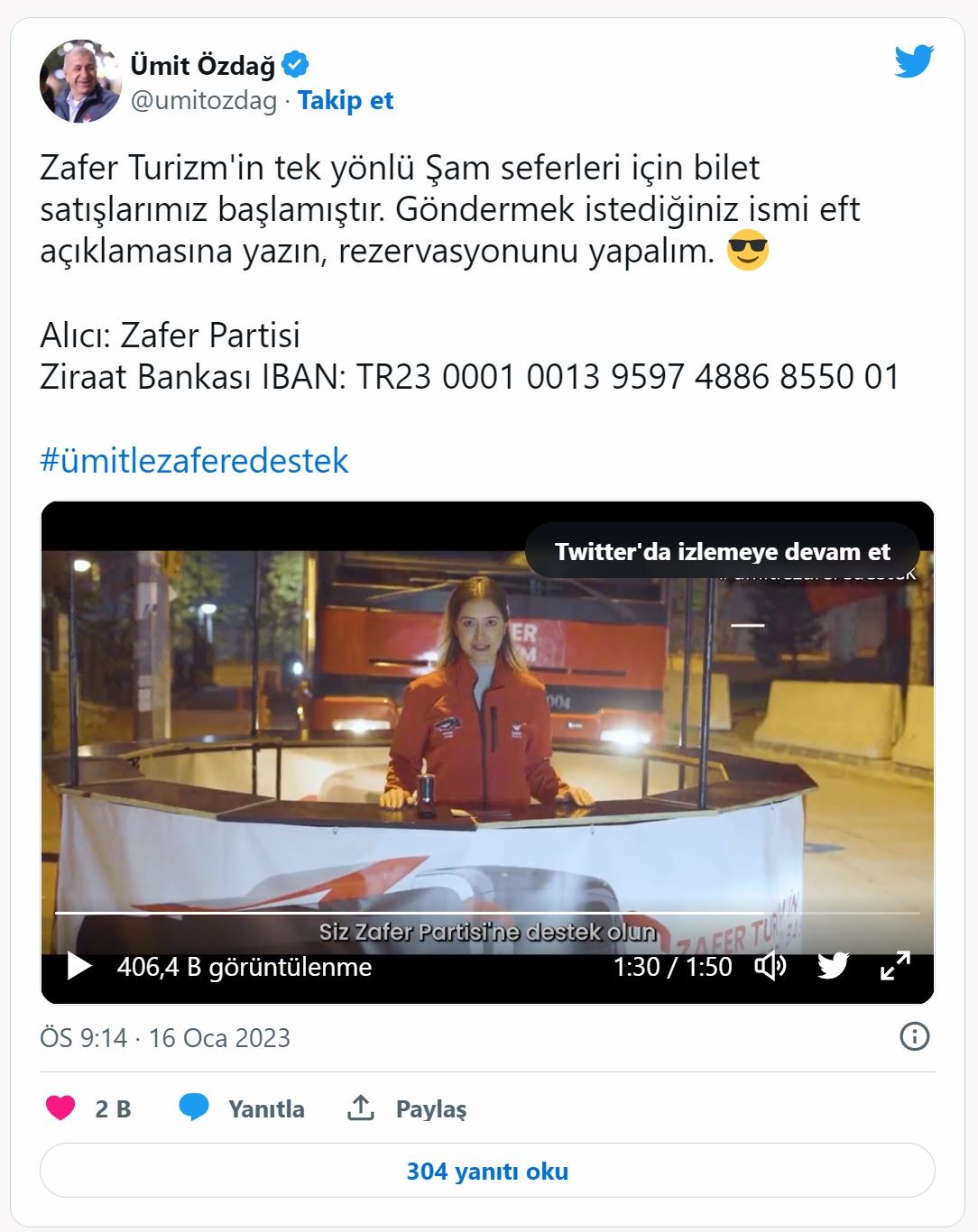978x1232 pixels.
Task: Tap 'Twitter'da izlemeye devam et' button
Action: tap(722, 551)
